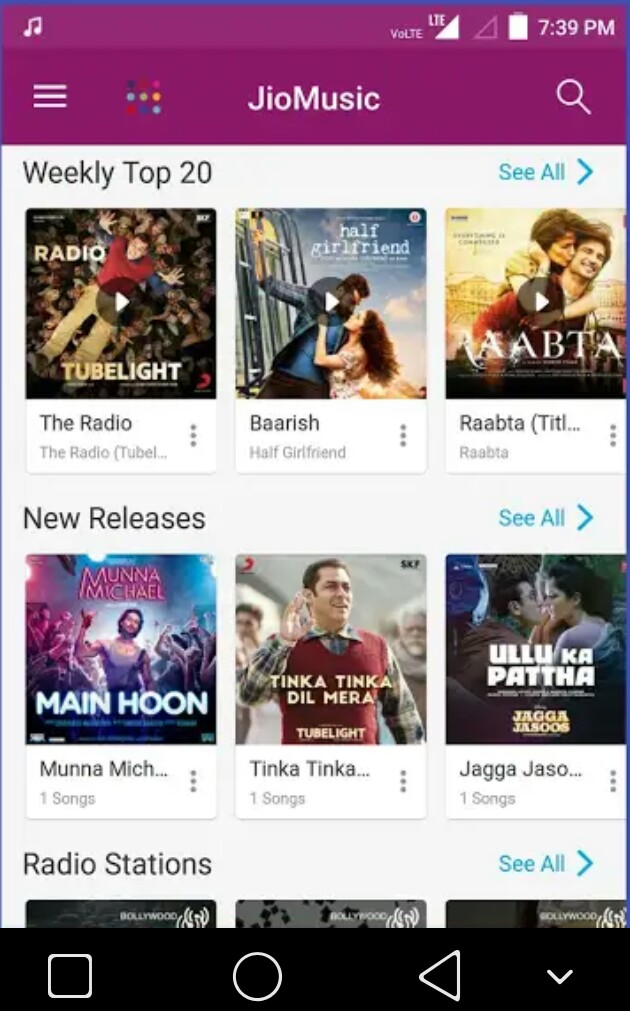The image size is (630, 1011).
Task: Show more options for Tinka Tinka album
Action: tap(403, 781)
